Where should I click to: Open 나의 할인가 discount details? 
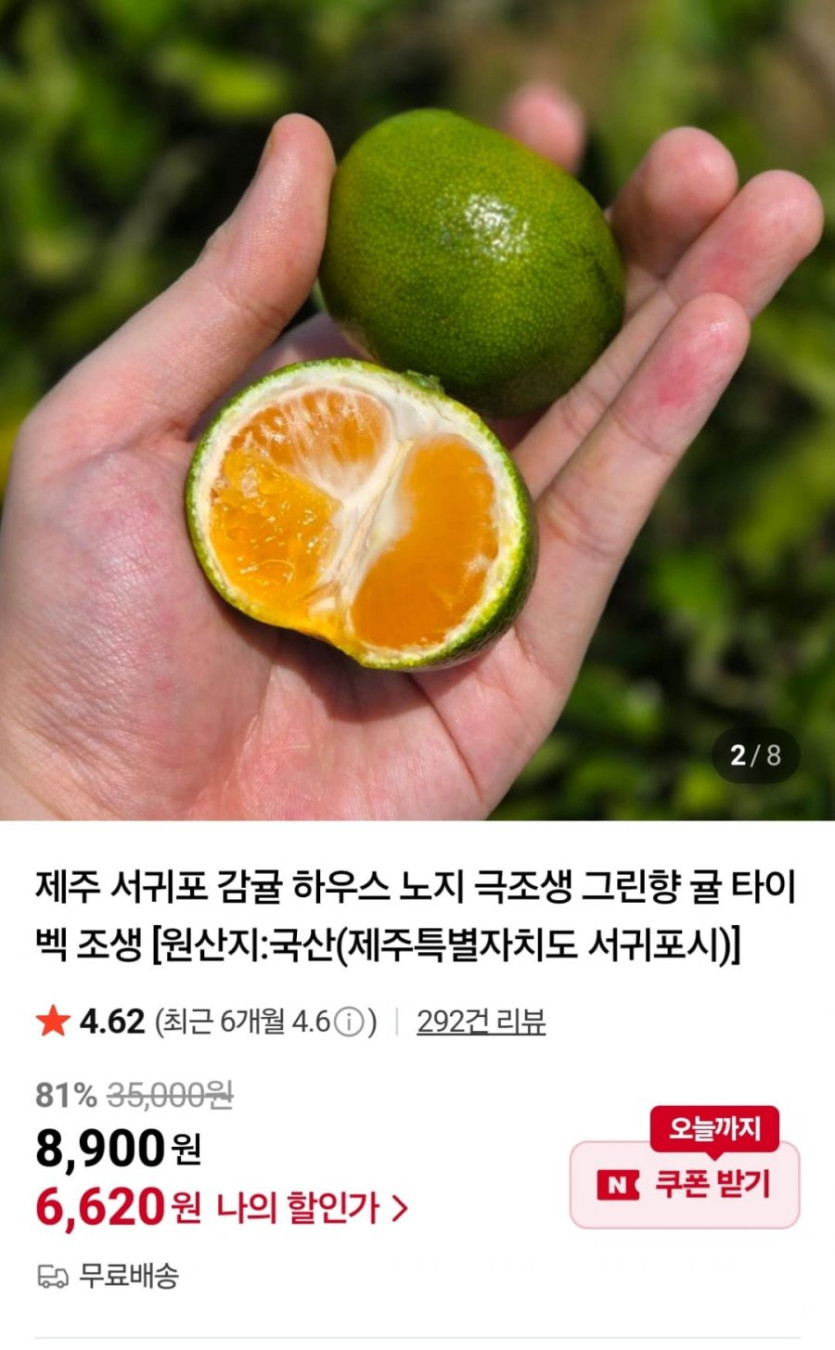tap(312, 1208)
